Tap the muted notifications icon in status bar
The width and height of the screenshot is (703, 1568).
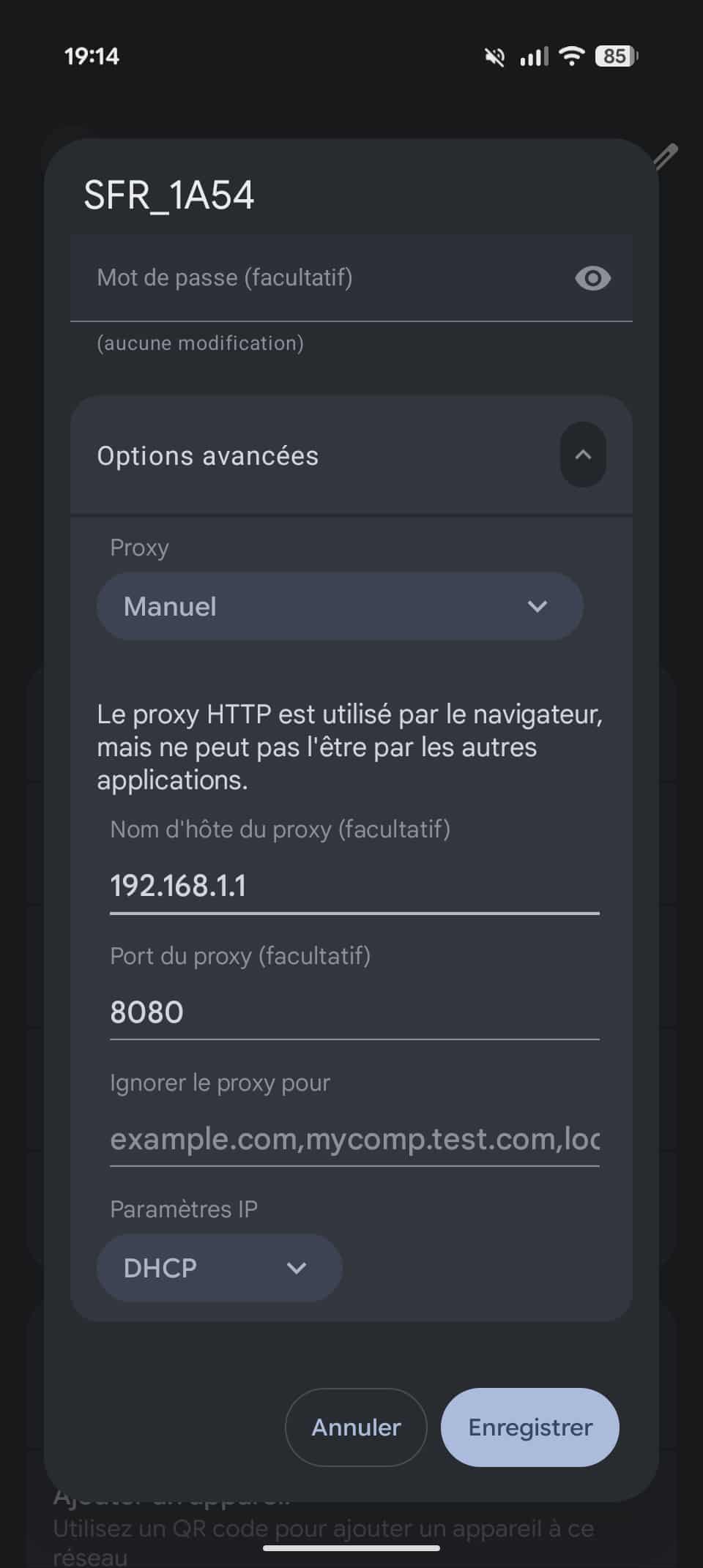click(494, 56)
